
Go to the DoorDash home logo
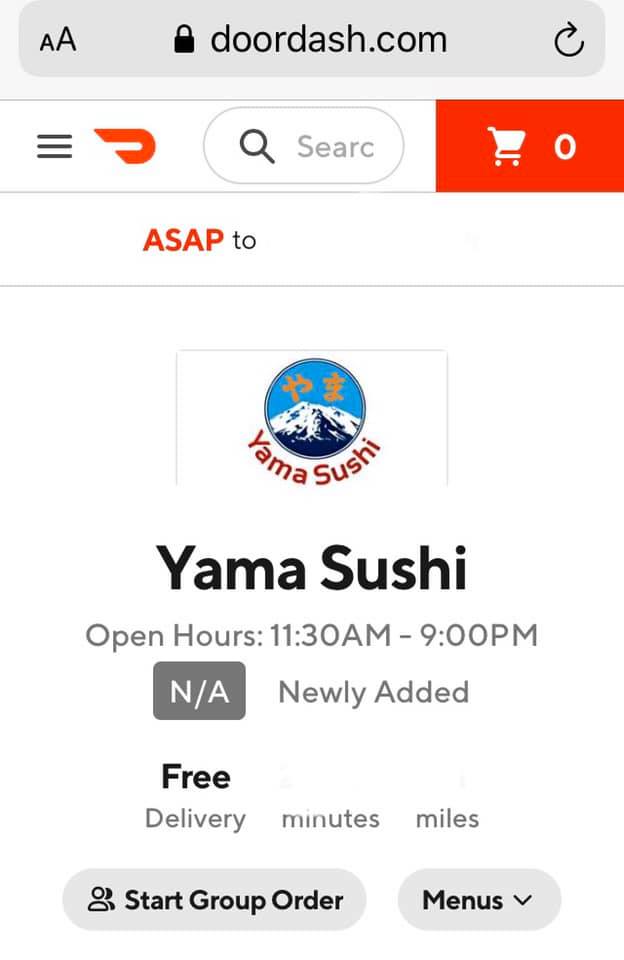point(125,147)
